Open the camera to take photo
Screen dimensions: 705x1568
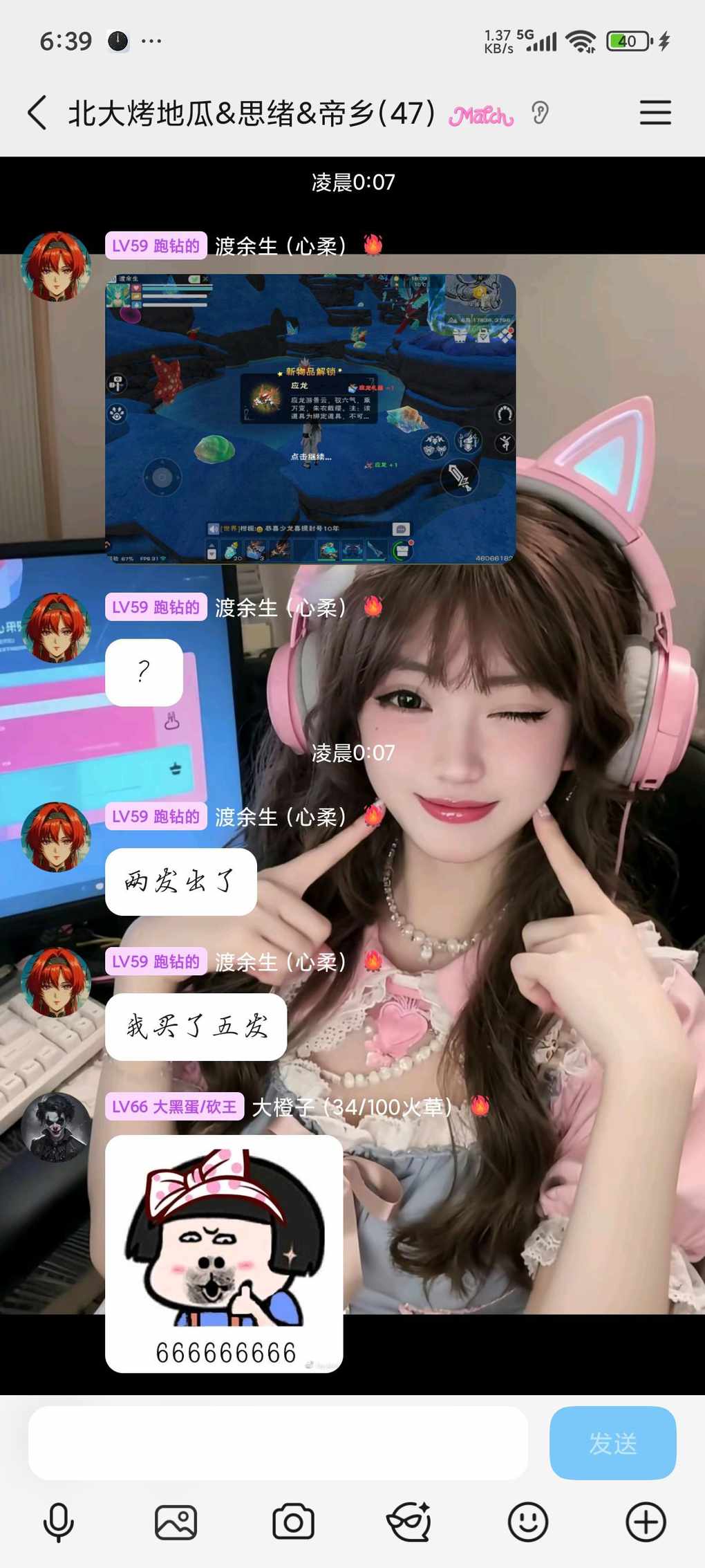[293, 1522]
